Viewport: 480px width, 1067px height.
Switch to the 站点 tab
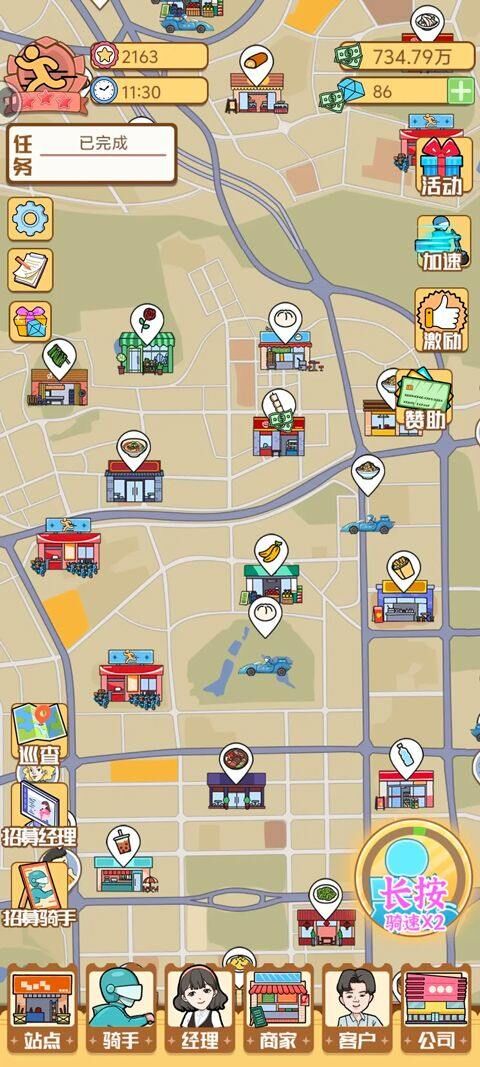tap(42, 1008)
